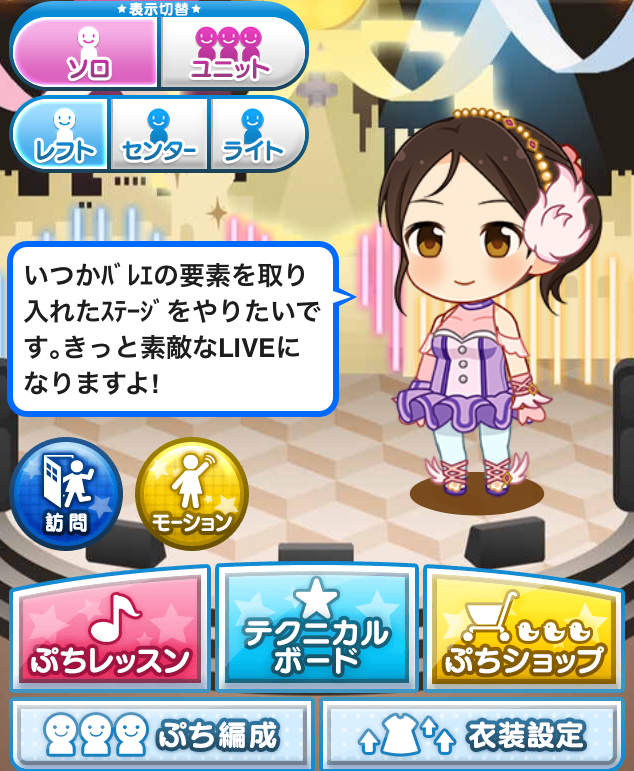
Task: Select the ライト (right) position
Action: [254, 134]
